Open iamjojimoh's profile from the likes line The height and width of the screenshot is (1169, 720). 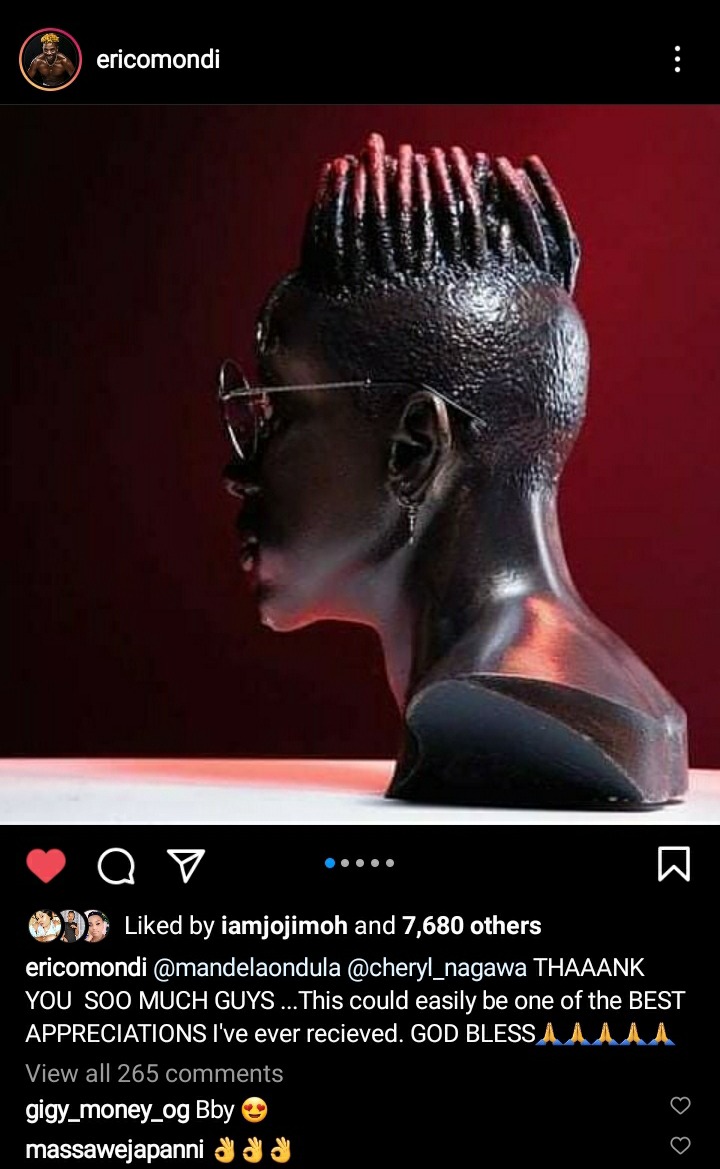point(284,926)
